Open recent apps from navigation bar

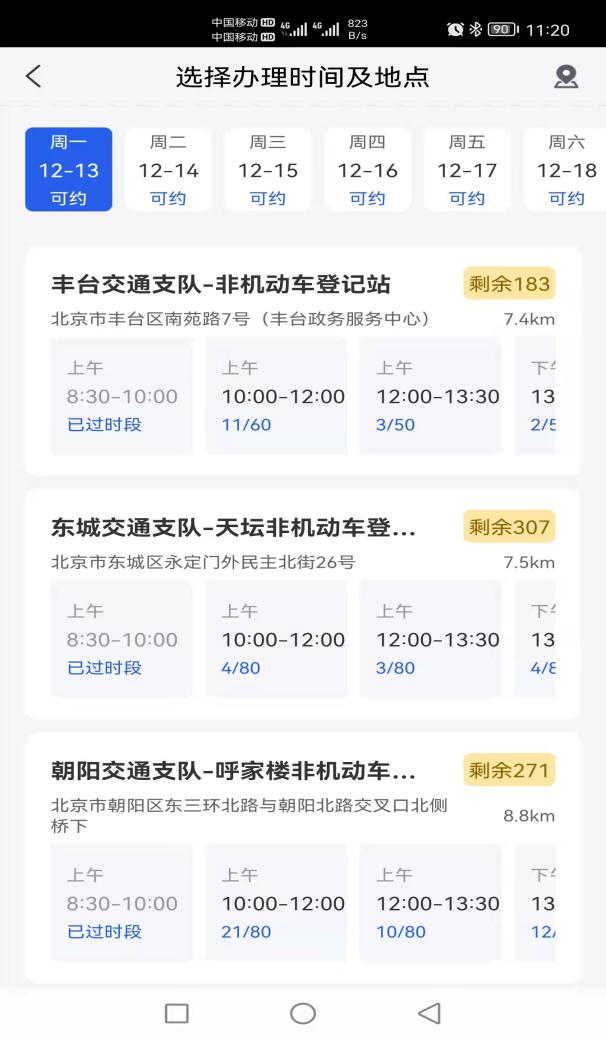(x=176, y=1013)
